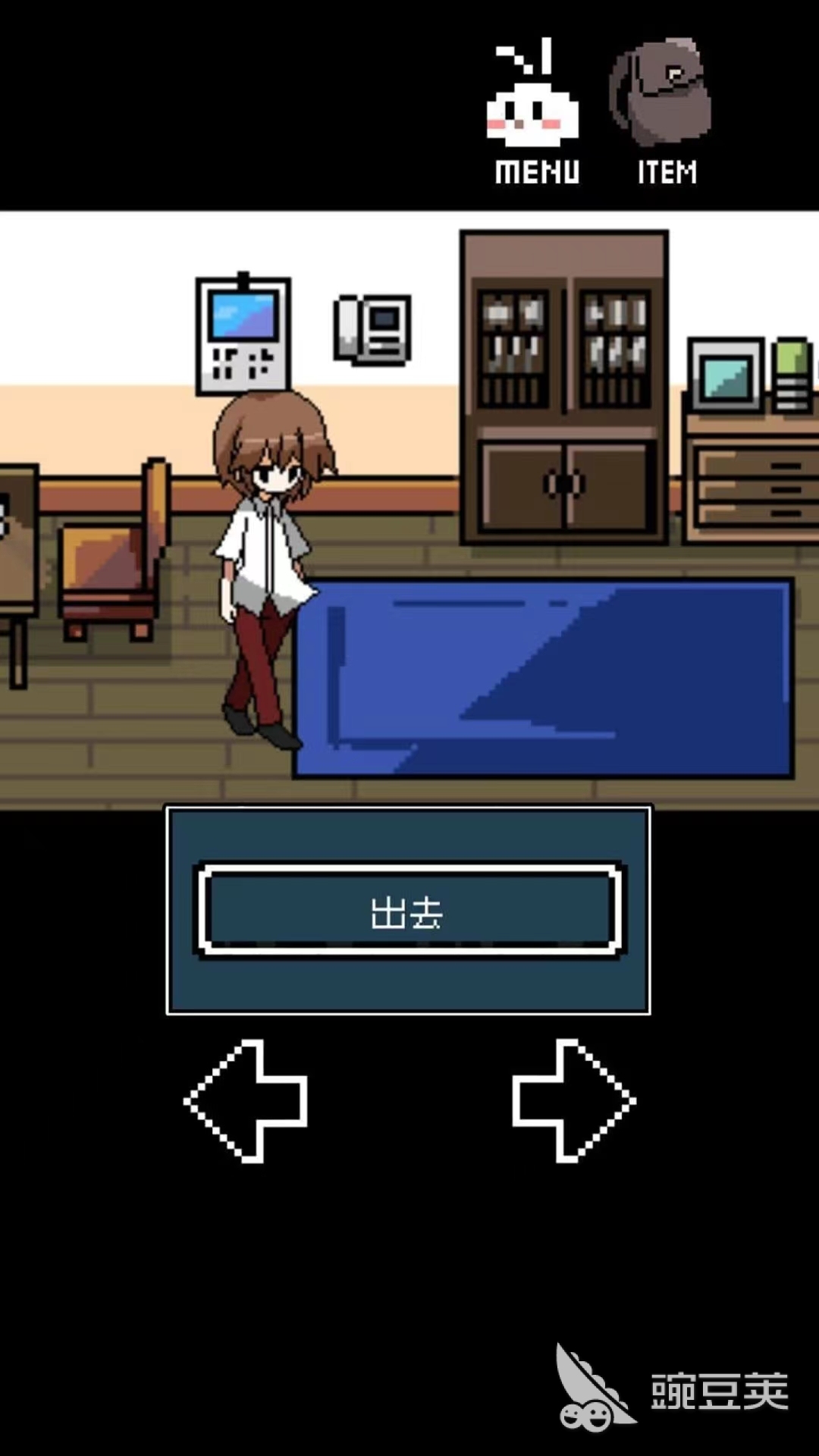The image size is (819, 1456).
Task: Open the MENU rabbit icon
Action: click(x=535, y=114)
